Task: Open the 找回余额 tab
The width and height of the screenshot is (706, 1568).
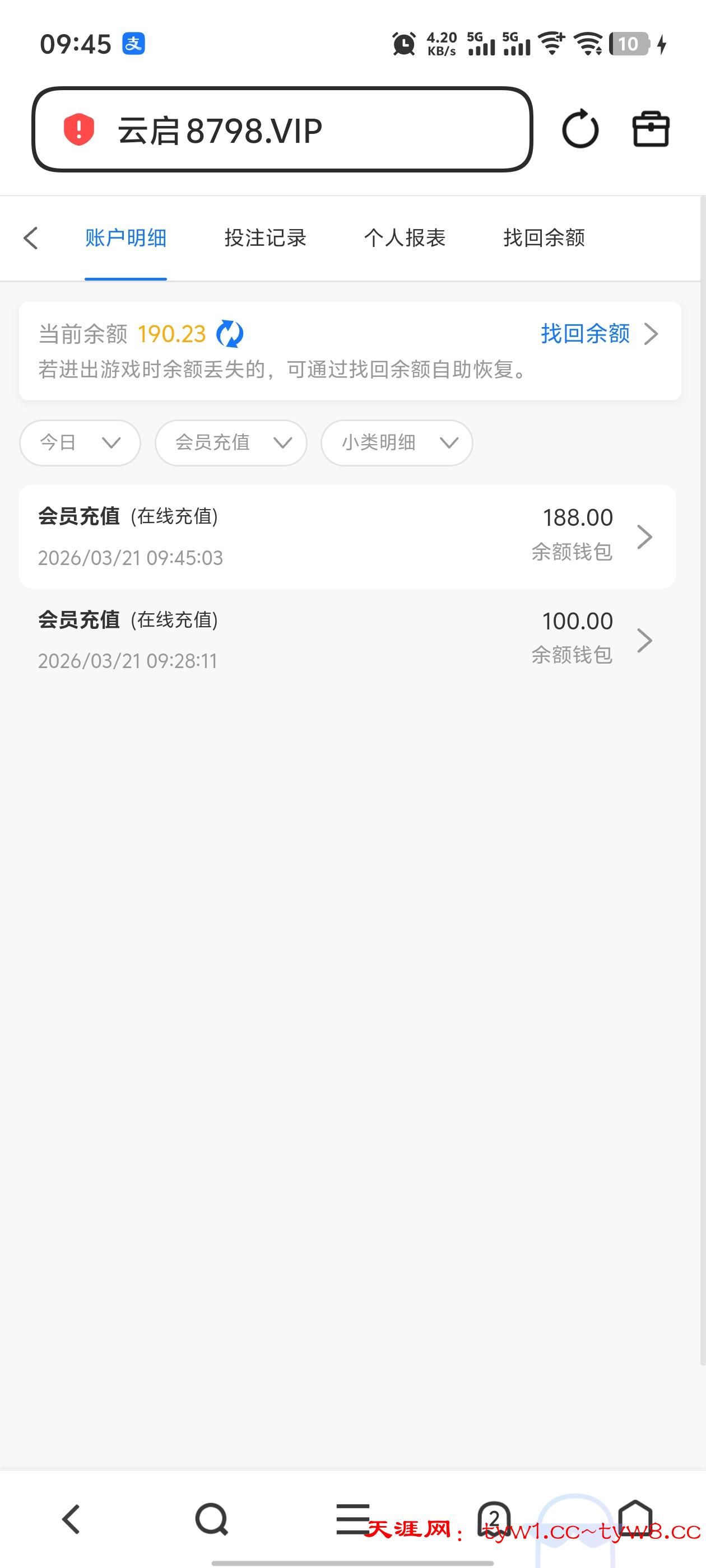Action: [544, 238]
